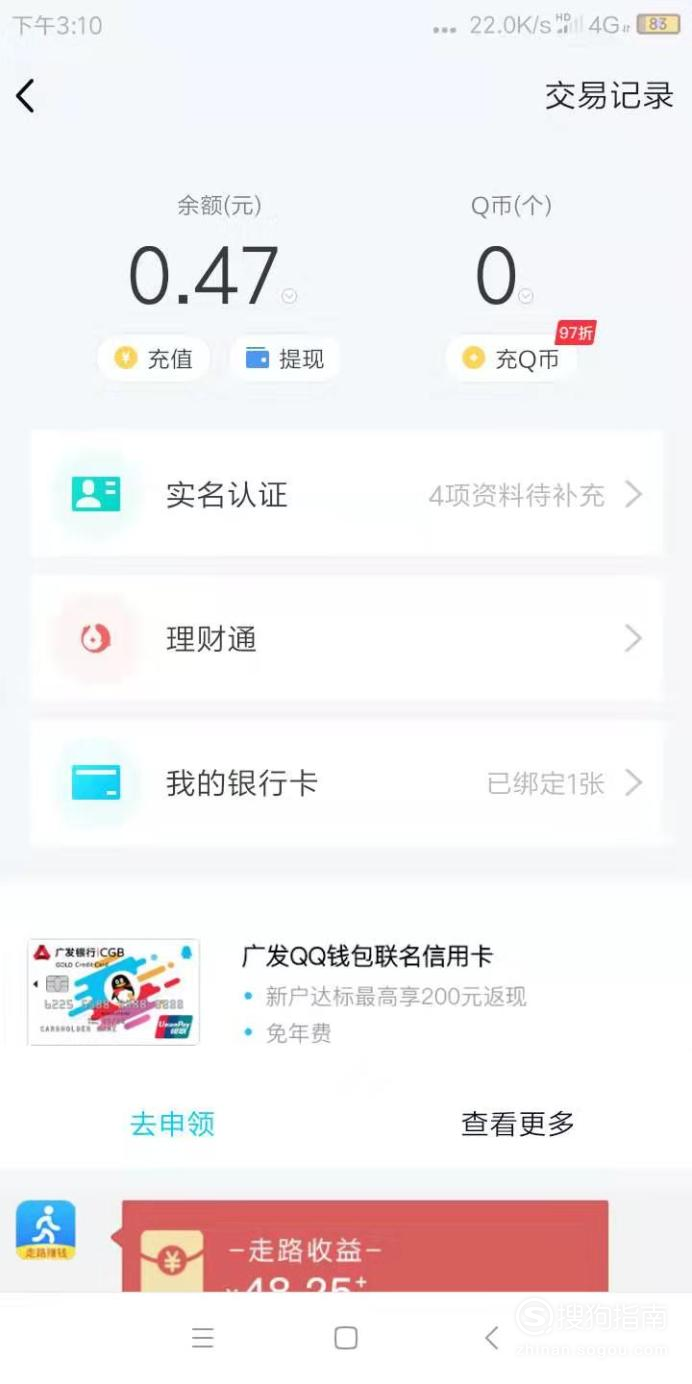692x1384 pixels.
Task: Tap 去申领 to apply for the credit card
Action: tap(173, 1124)
